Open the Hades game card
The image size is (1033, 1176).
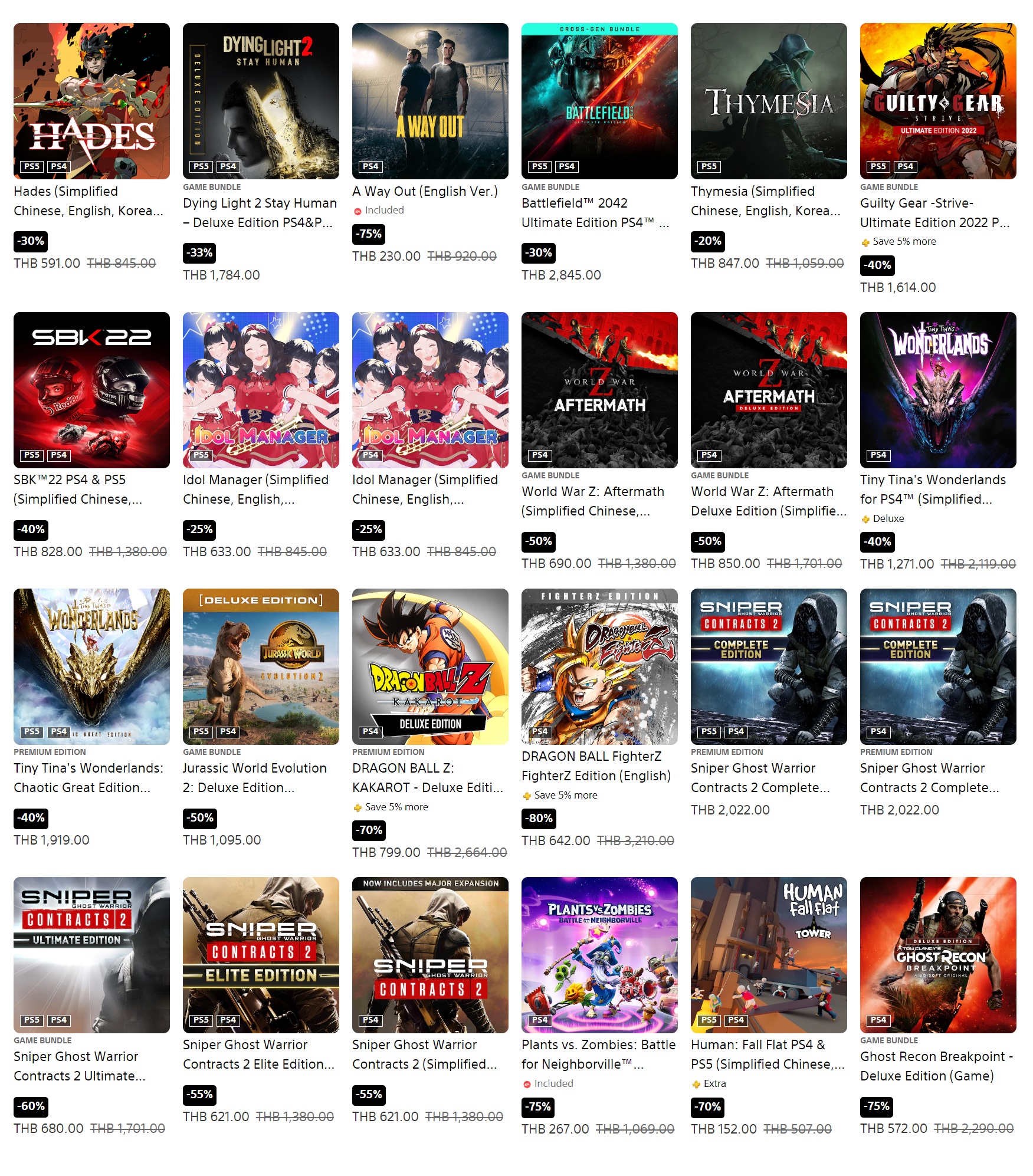91,101
